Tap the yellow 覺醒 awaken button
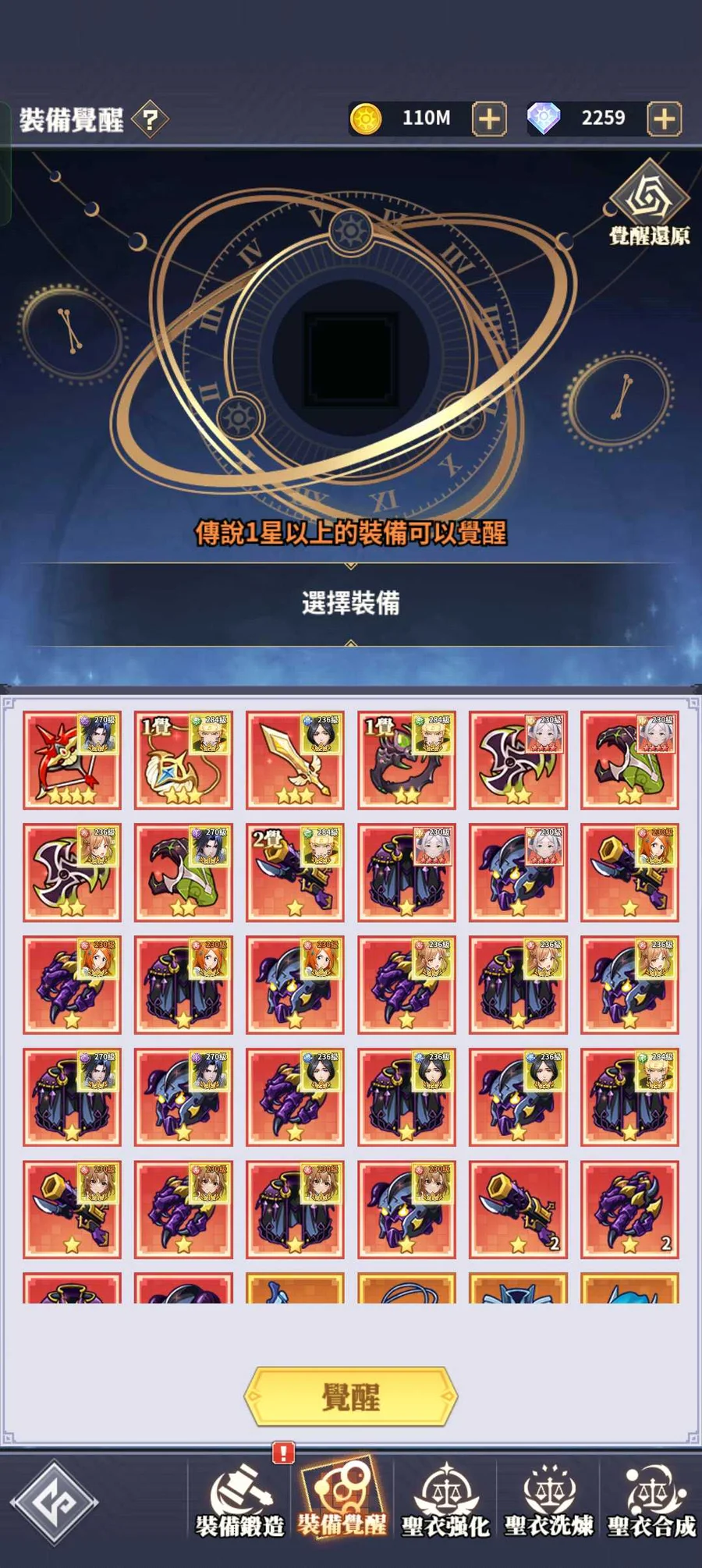This screenshot has width=702, height=1568. click(x=351, y=1396)
